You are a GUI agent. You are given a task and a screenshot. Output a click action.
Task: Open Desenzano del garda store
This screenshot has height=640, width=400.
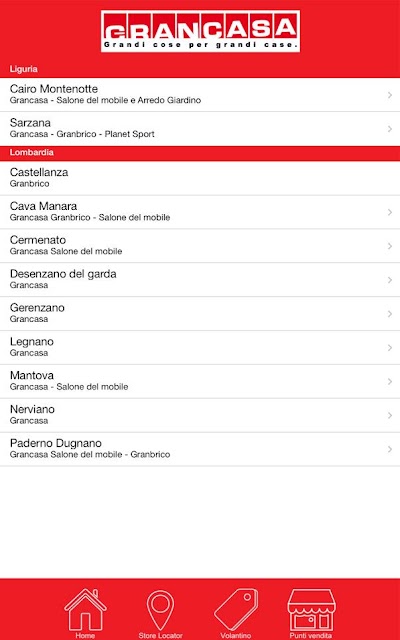(200, 280)
